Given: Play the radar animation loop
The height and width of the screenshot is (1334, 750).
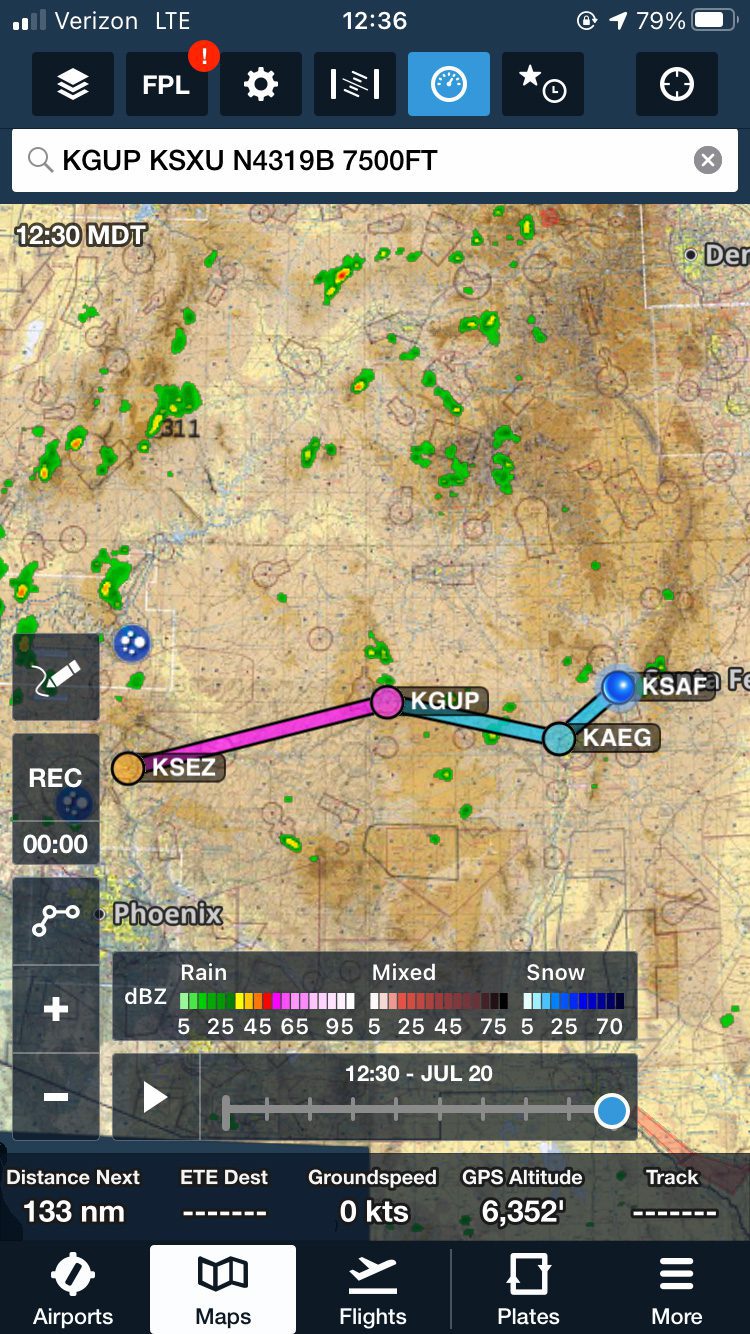Looking at the screenshot, I should [156, 1097].
